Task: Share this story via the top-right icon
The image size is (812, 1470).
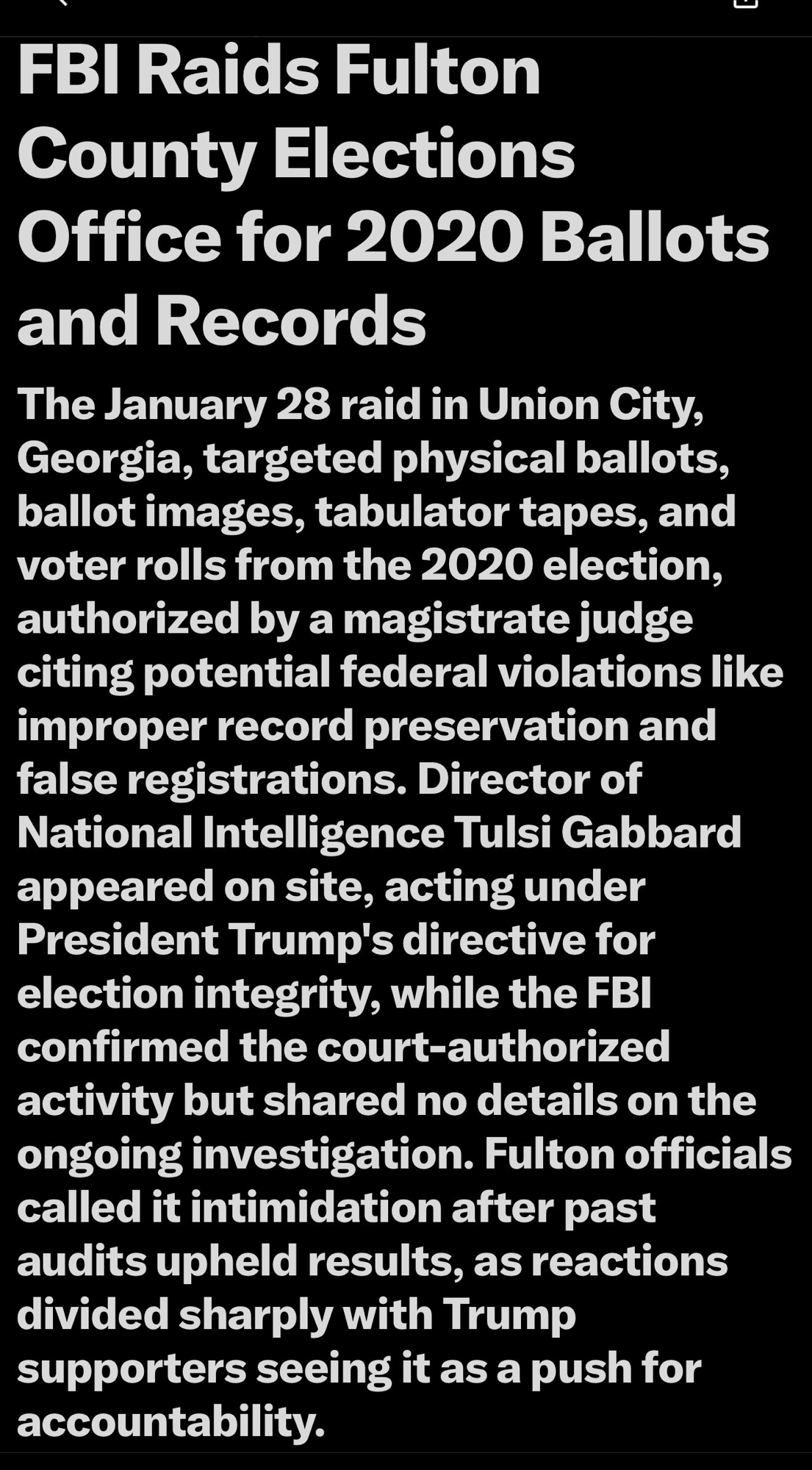Action: pyautogui.click(x=745, y=3)
